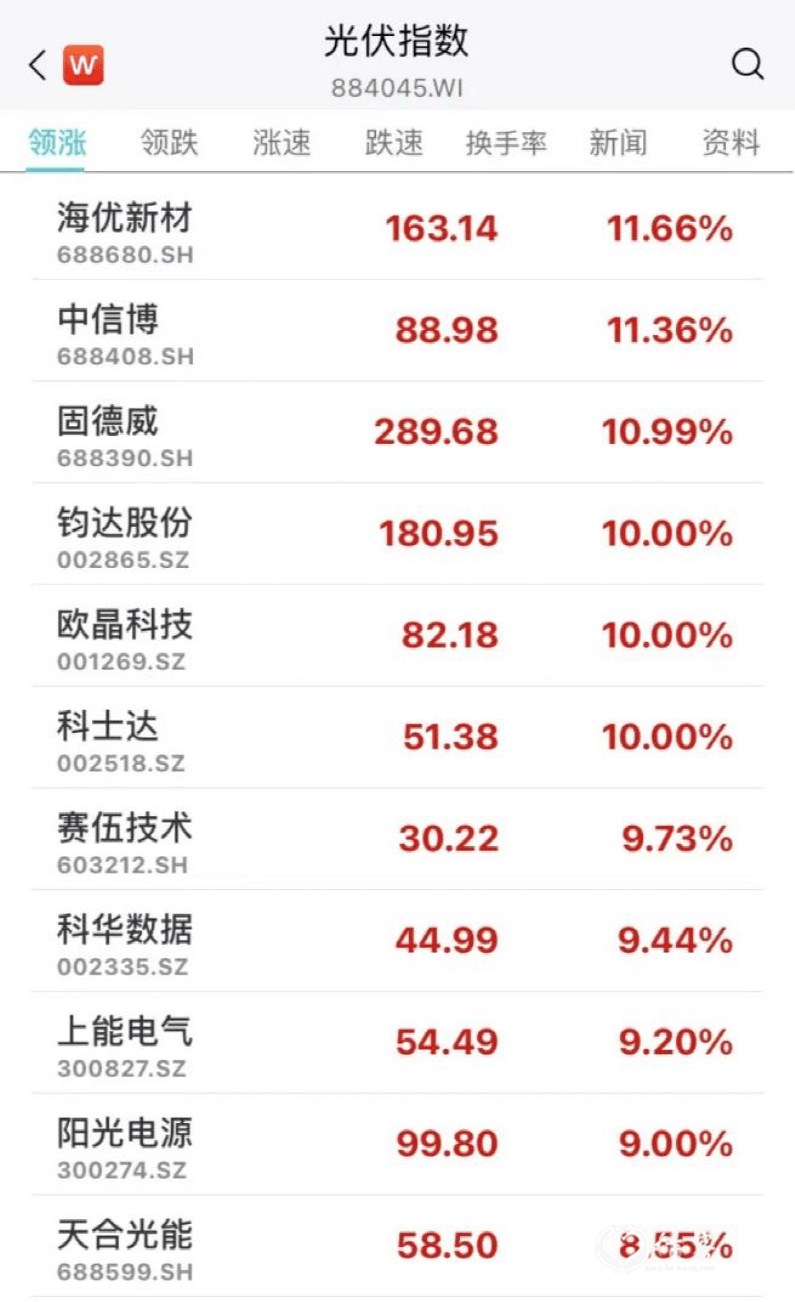The image size is (795, 1302).
Task: Select the 跌速 tab
Action: (394, 143)
